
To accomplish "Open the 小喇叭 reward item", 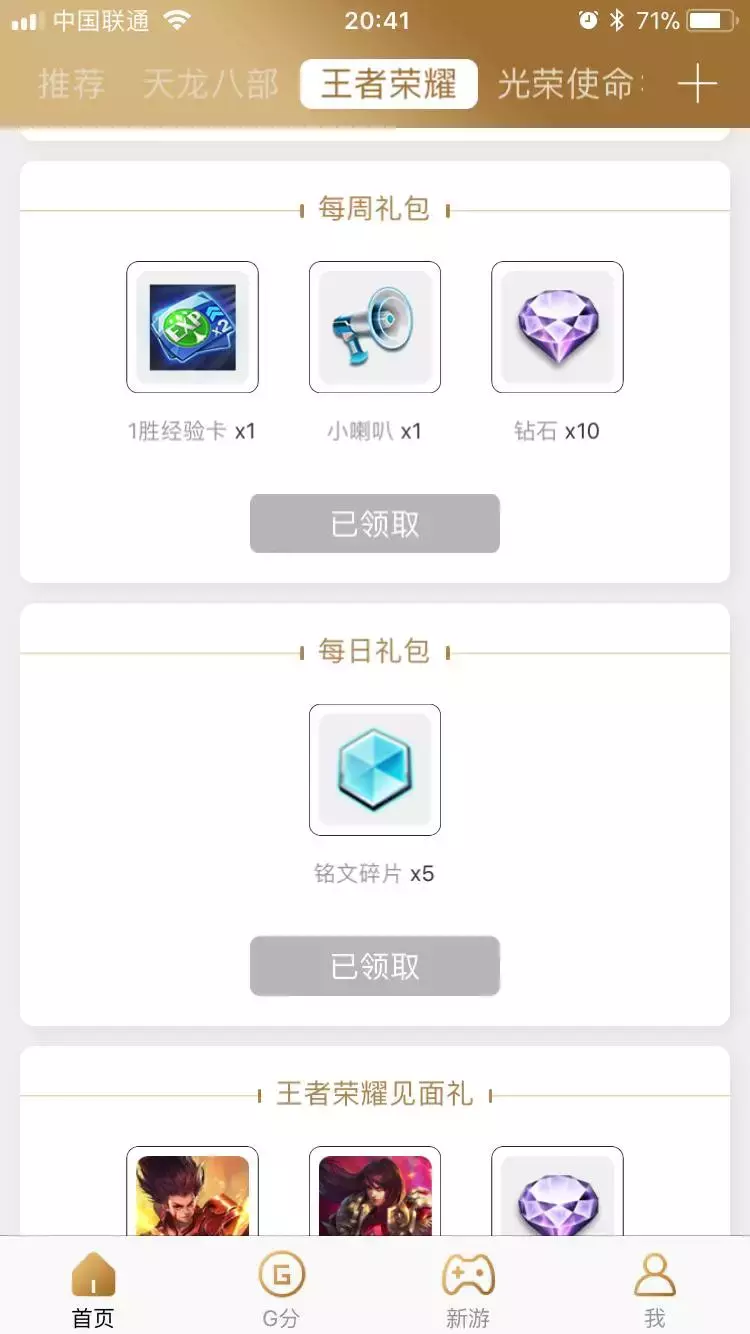I will tap(374, 327).
